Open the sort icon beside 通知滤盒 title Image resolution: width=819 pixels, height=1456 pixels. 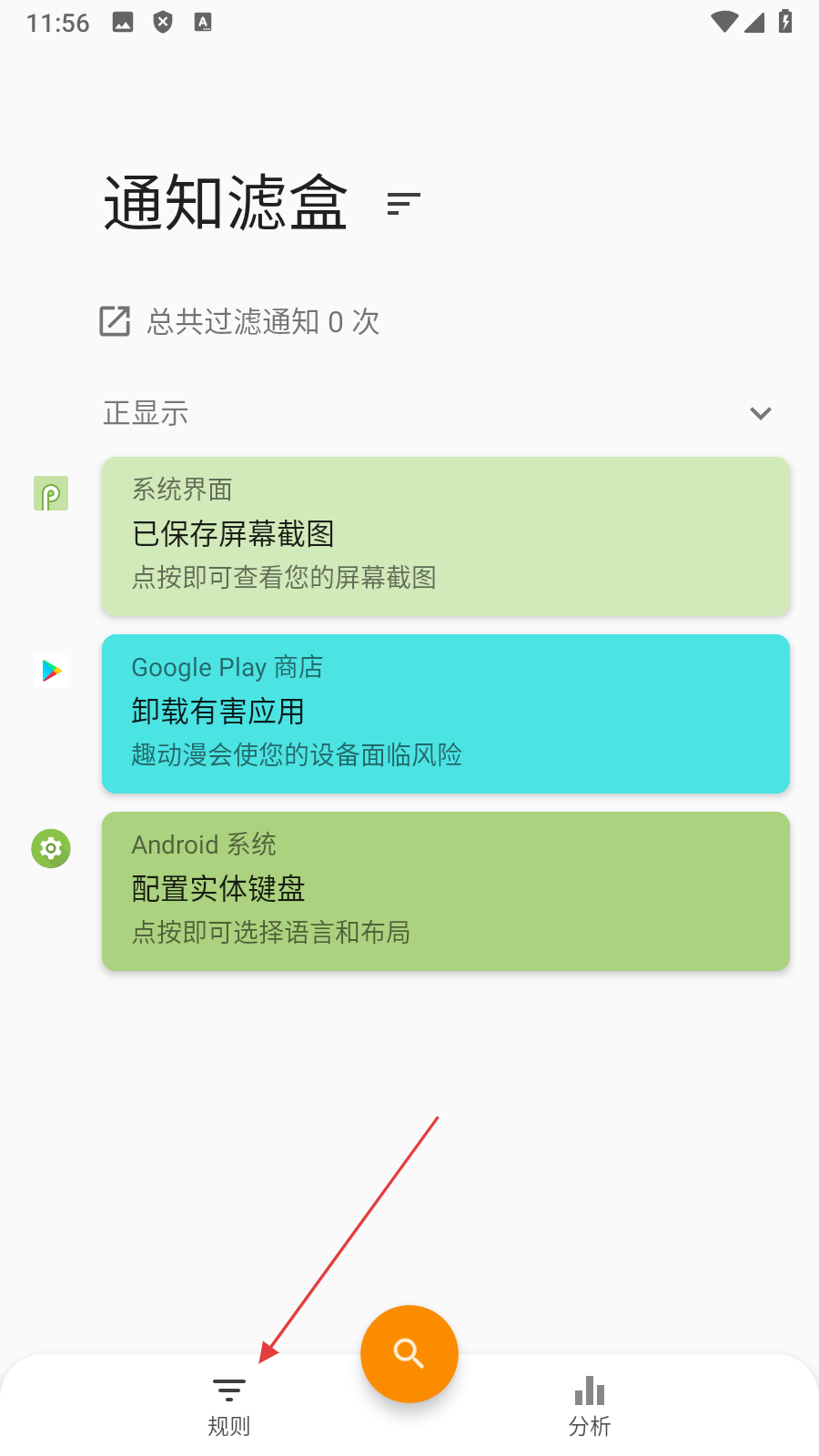click(403, 204)
